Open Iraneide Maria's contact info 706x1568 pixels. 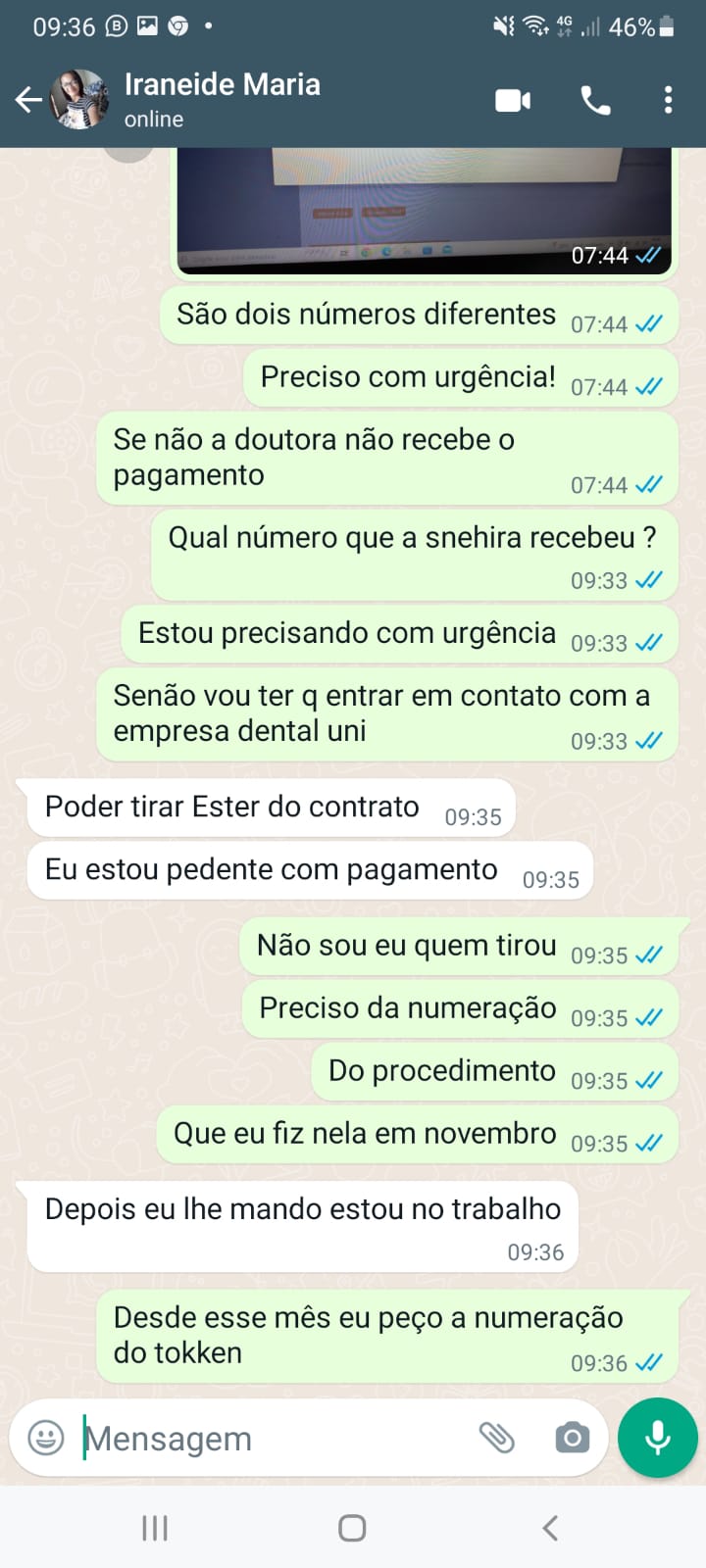click(222, 98)
